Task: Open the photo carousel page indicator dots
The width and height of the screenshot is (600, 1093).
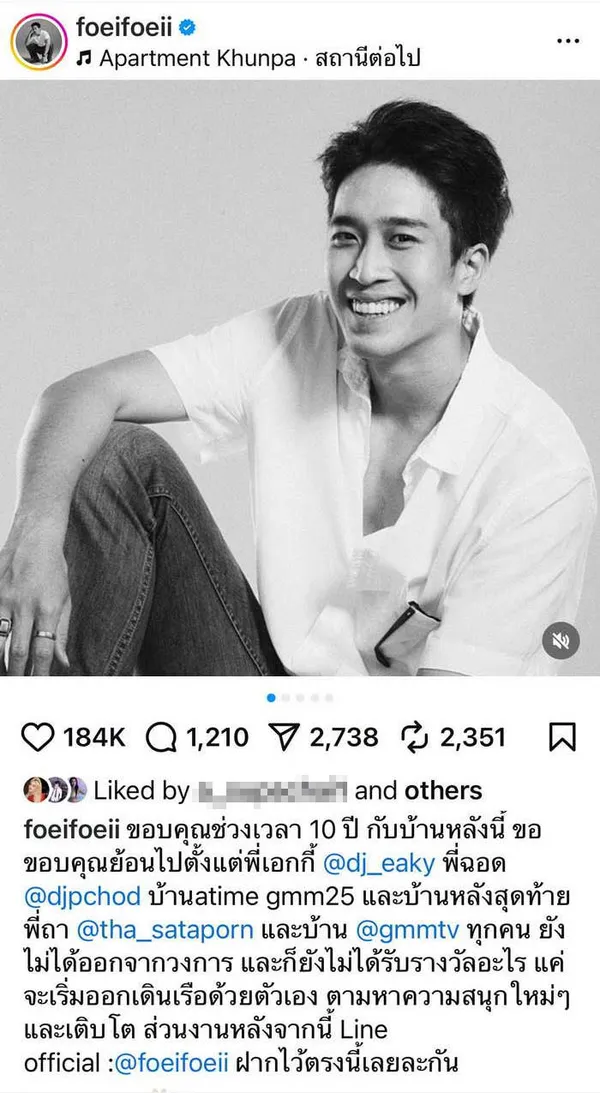Action: [x=299, y=697]
